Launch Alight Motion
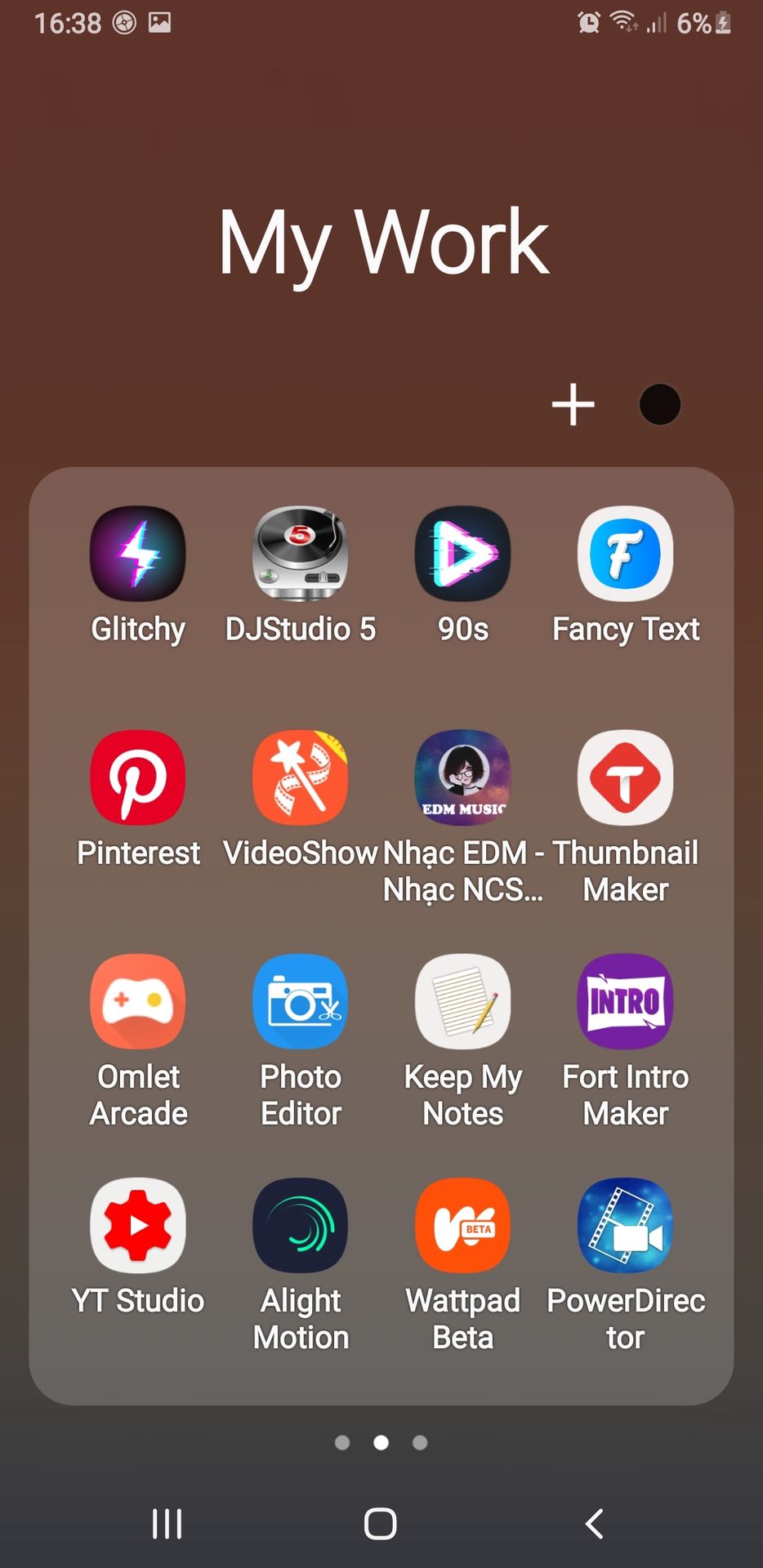763x1568 pixels. (301, 1225)
